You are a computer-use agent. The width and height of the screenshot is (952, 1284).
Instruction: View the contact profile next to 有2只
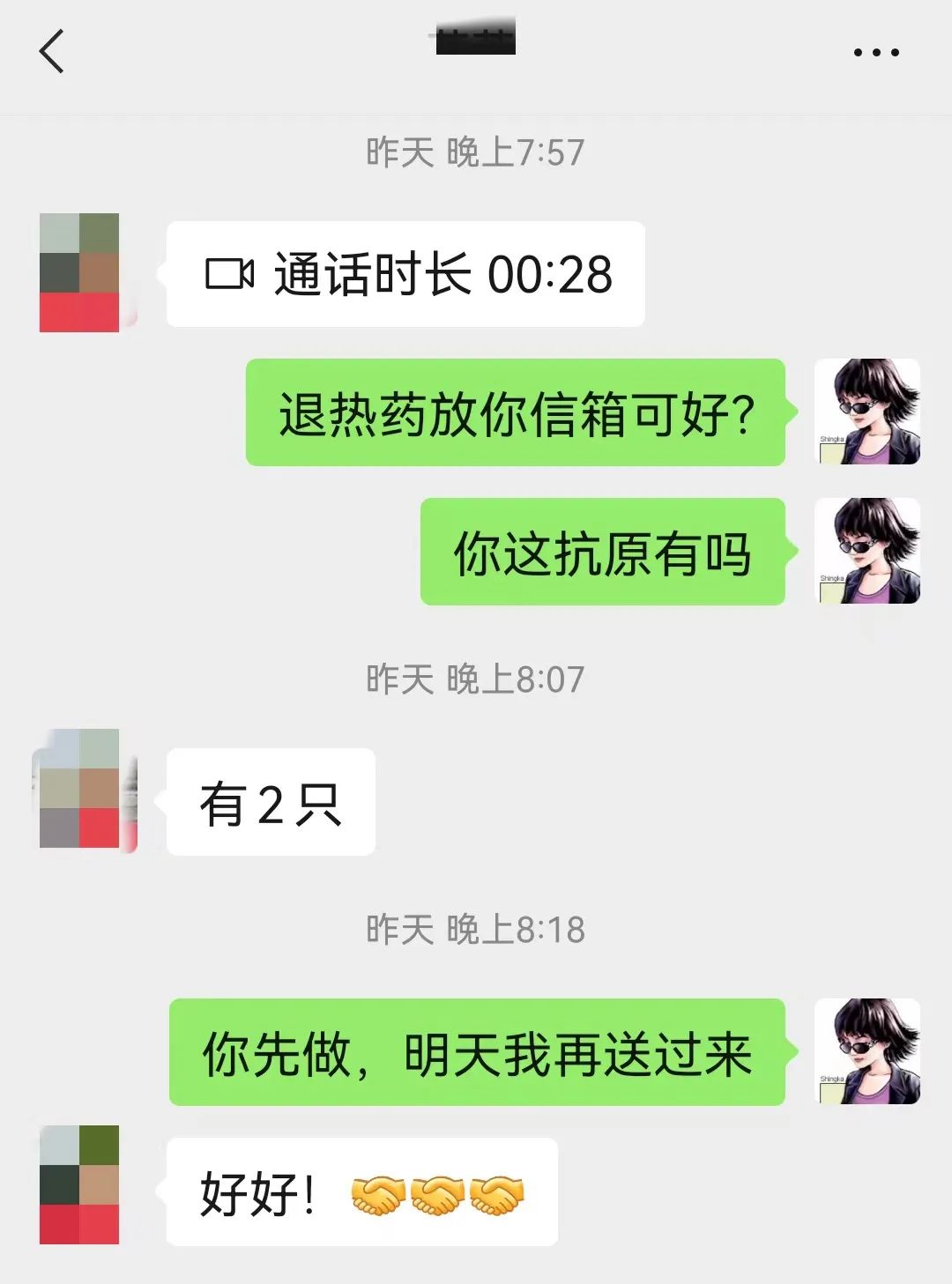pyautogui.click(x=79, y=789)
